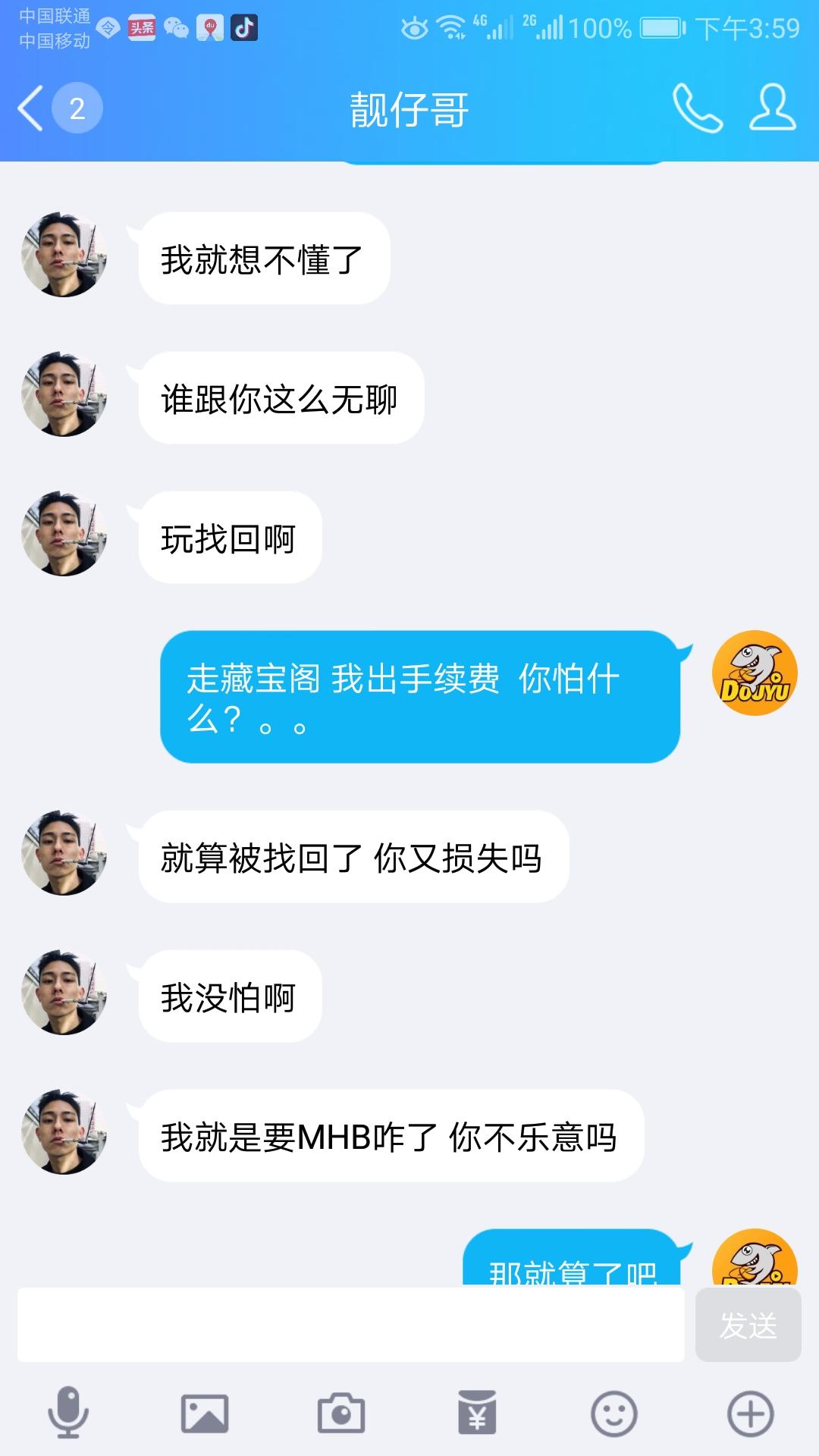The height and width of the screenshot is (1456, 819).
Task: Open the camera to take a photo
Action: point(341,1413)
